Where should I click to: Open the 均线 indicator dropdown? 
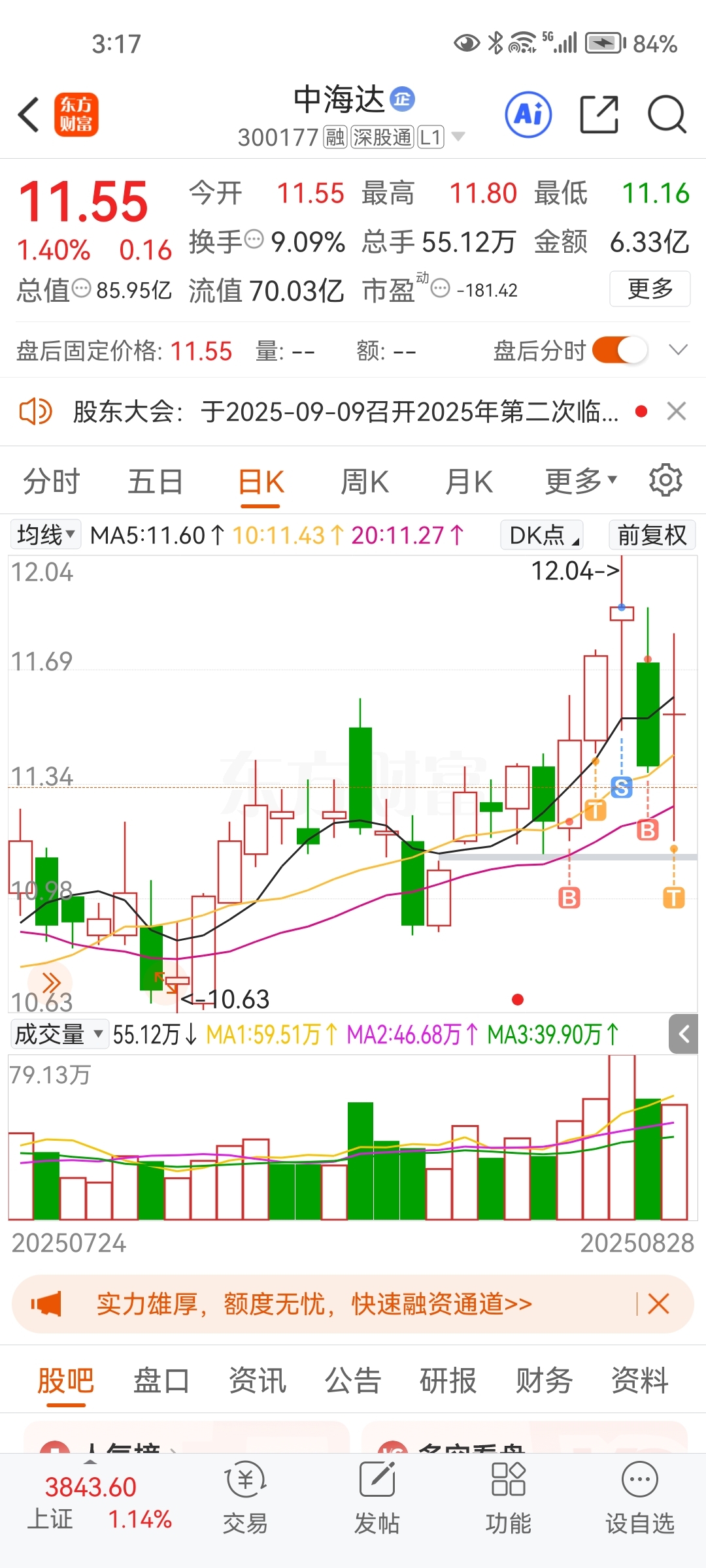45,535
